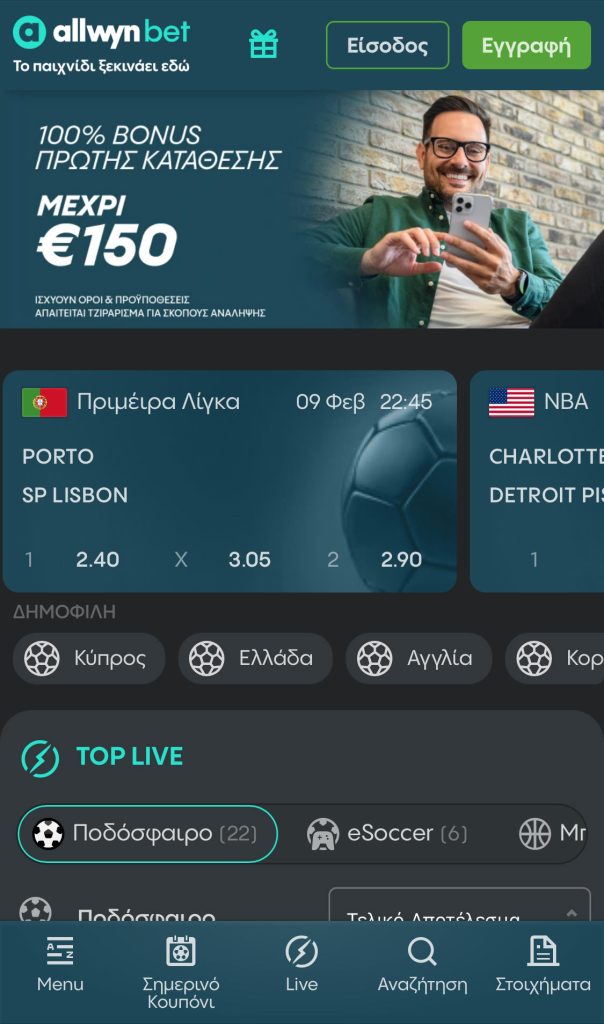This screenshot has width=604, height=1024.
Task: Select odds 2.40 for Porto win
Action: (97, 560)
